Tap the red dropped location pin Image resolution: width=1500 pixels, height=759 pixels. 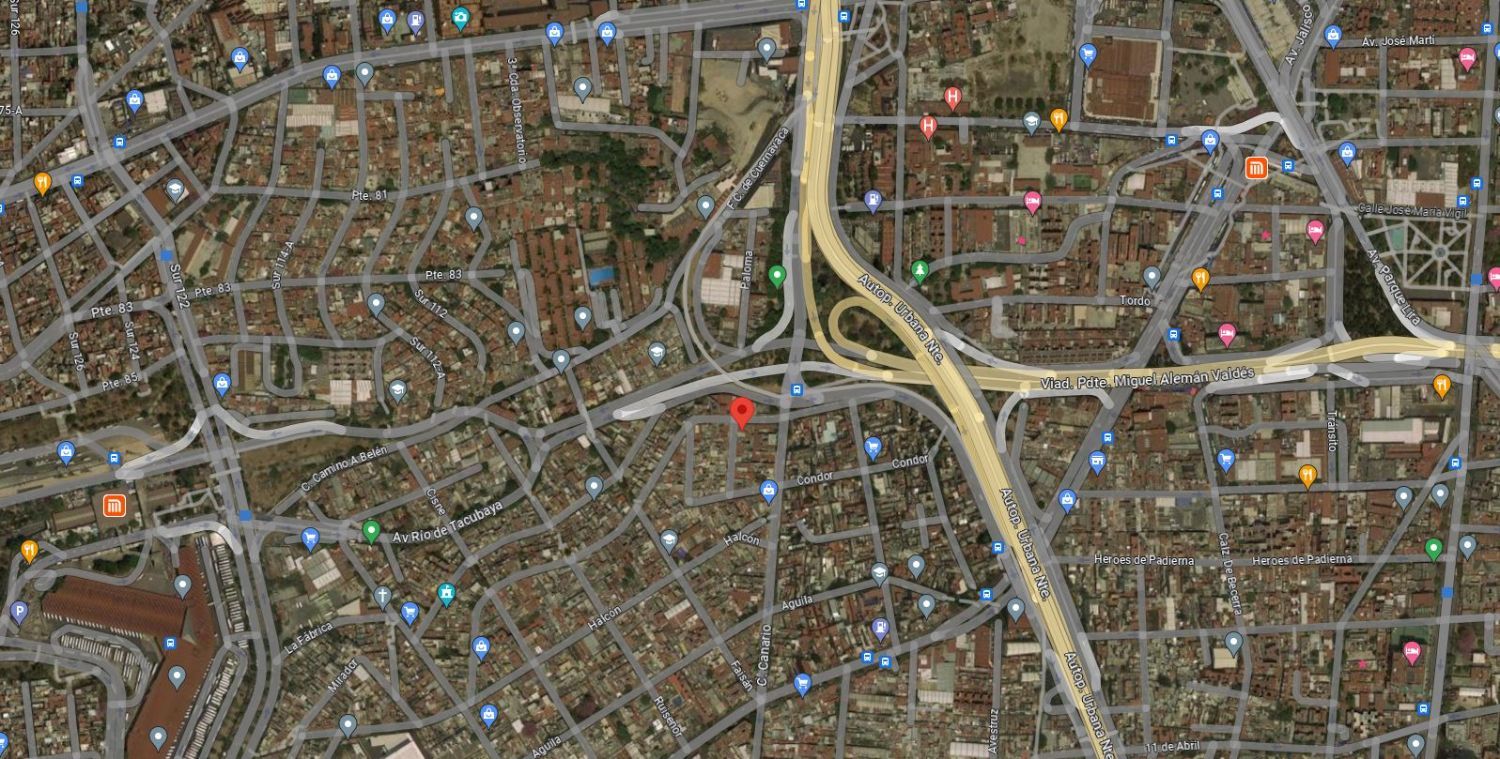point(741,412)
